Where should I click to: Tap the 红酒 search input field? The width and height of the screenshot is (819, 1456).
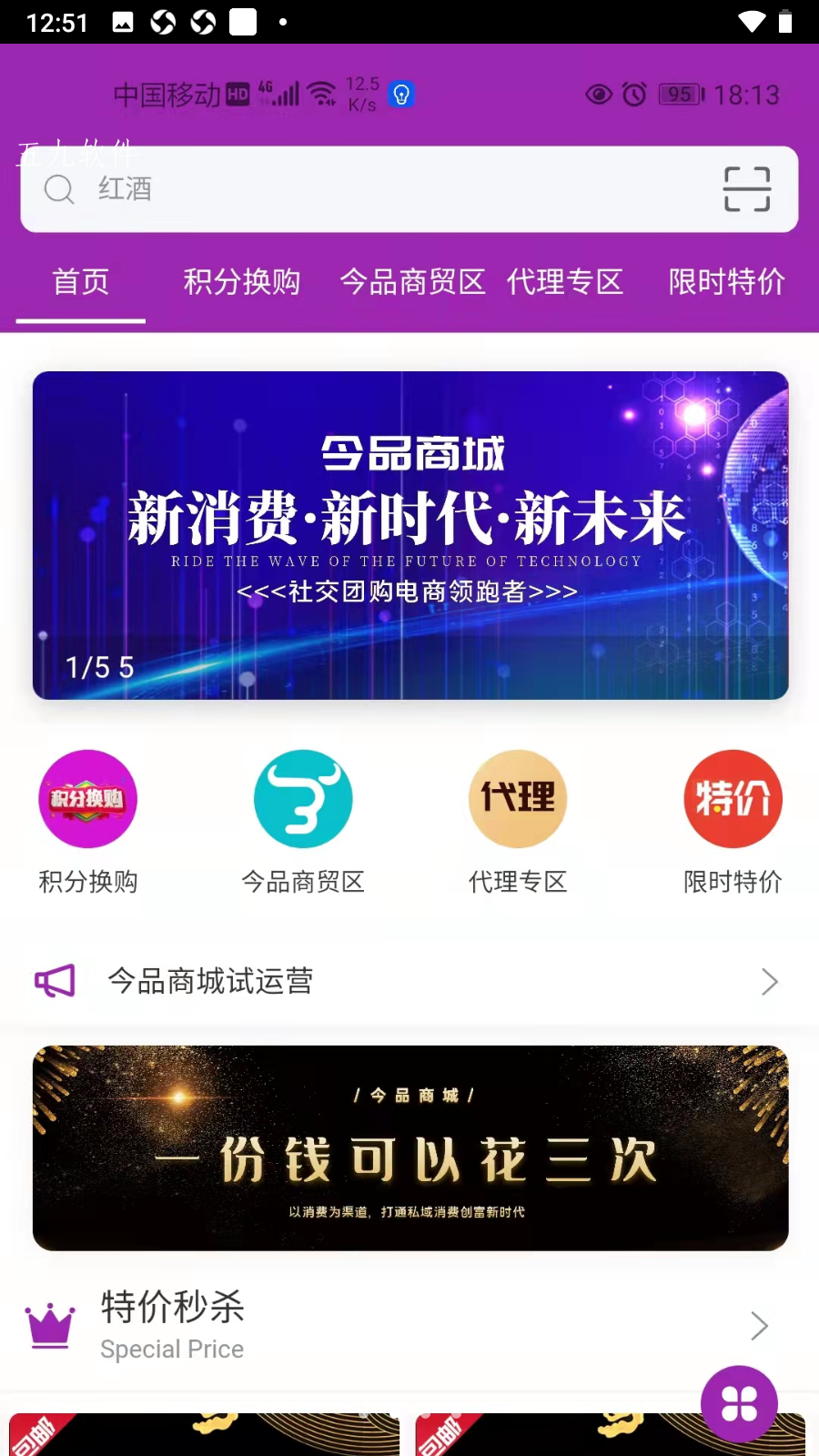pos(273,189)
